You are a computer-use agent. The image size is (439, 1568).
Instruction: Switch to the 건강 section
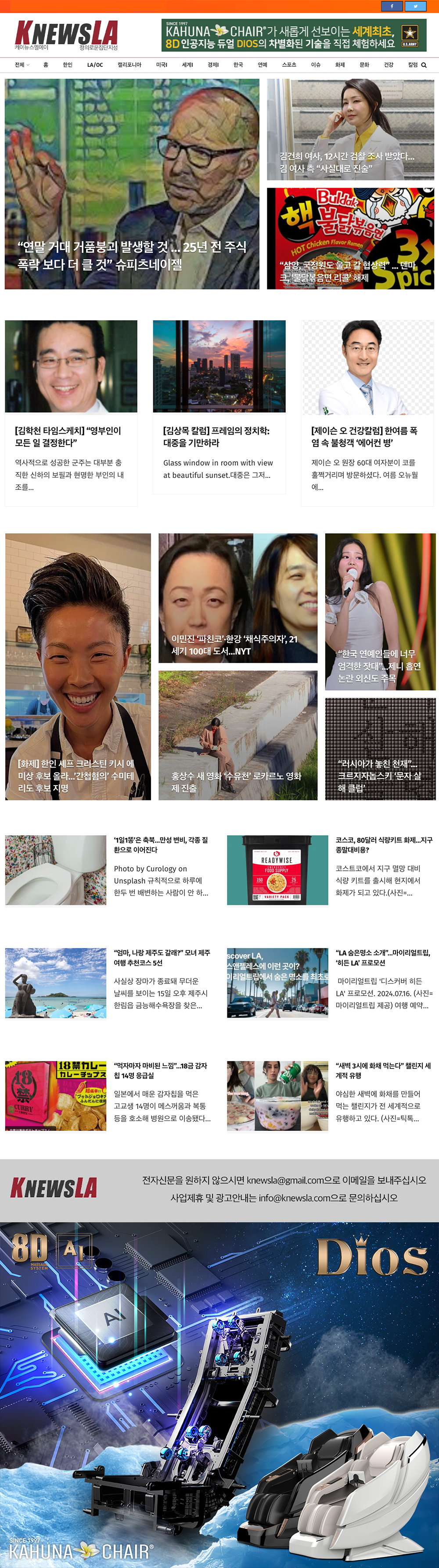coord(389,65)
